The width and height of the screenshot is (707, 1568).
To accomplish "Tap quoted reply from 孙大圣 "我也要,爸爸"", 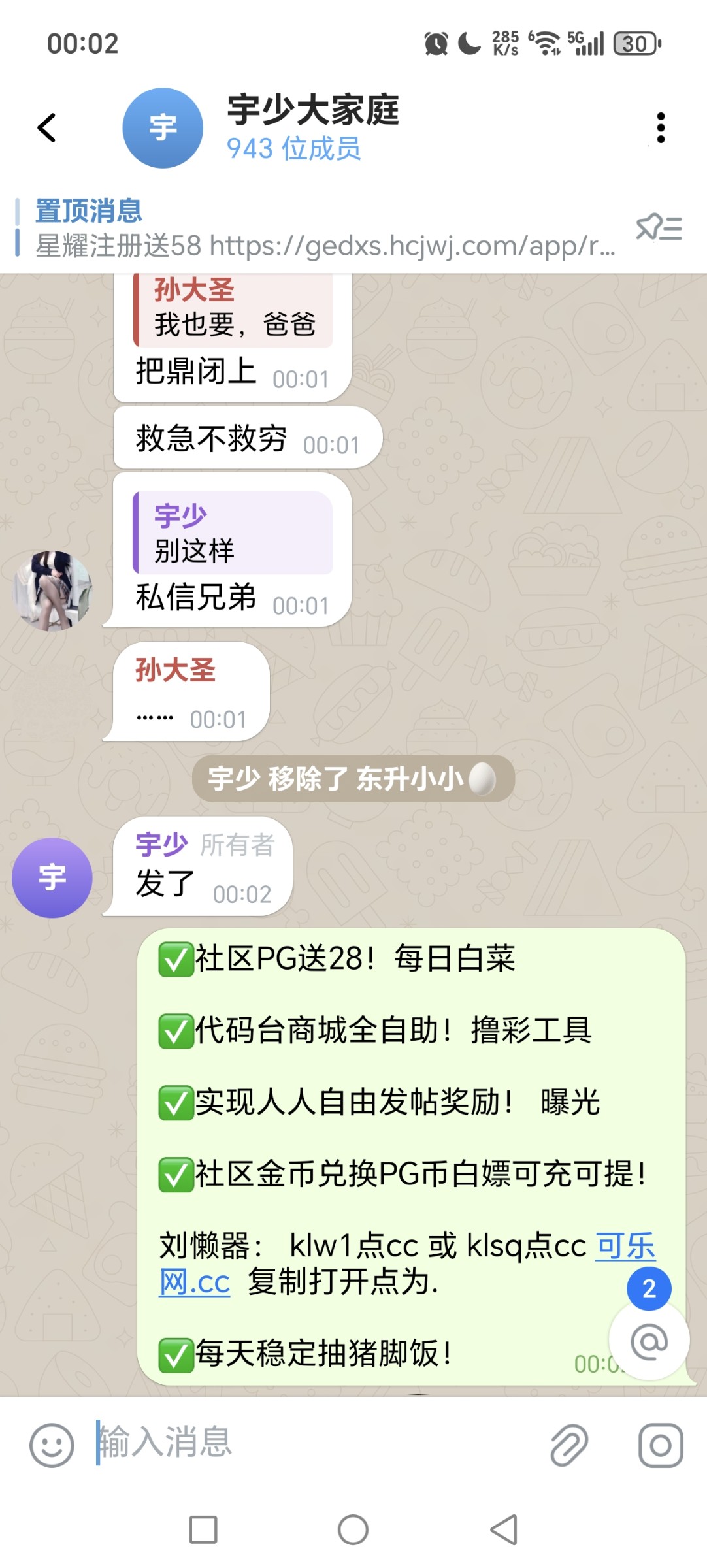I will 233,309.
